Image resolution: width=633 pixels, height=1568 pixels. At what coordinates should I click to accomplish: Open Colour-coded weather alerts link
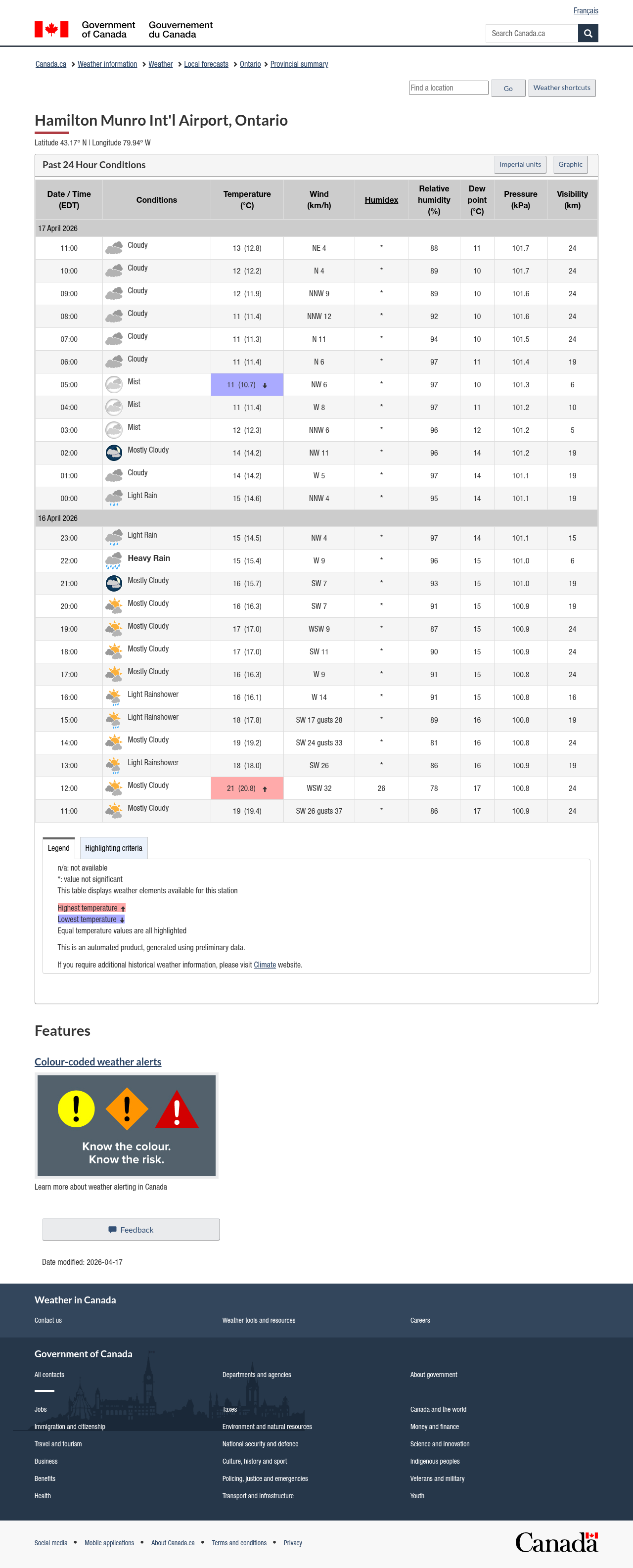pos(98,1061)
